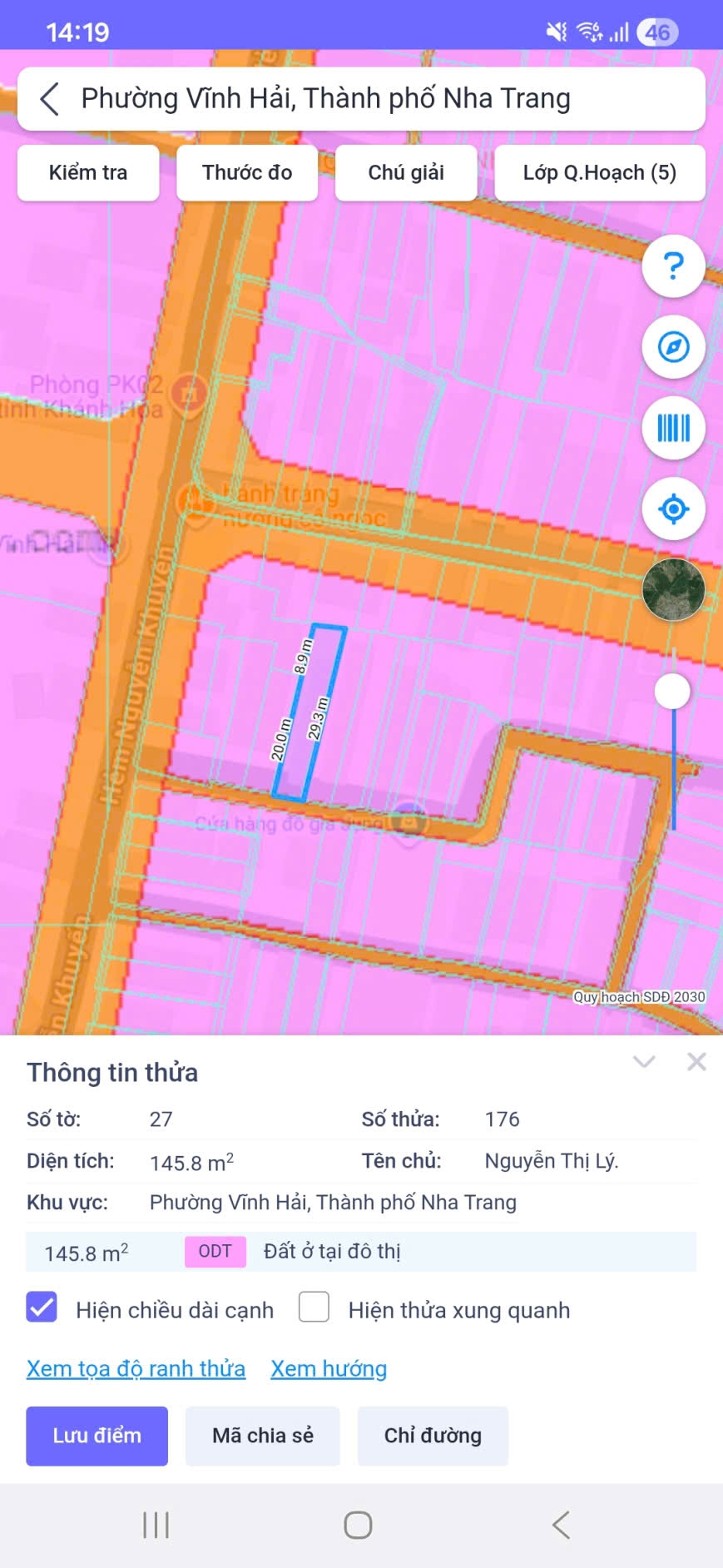Tap the Mã chia sẻ button
This screenshot has height=1568, width=723.
(x=263, y=1436)
